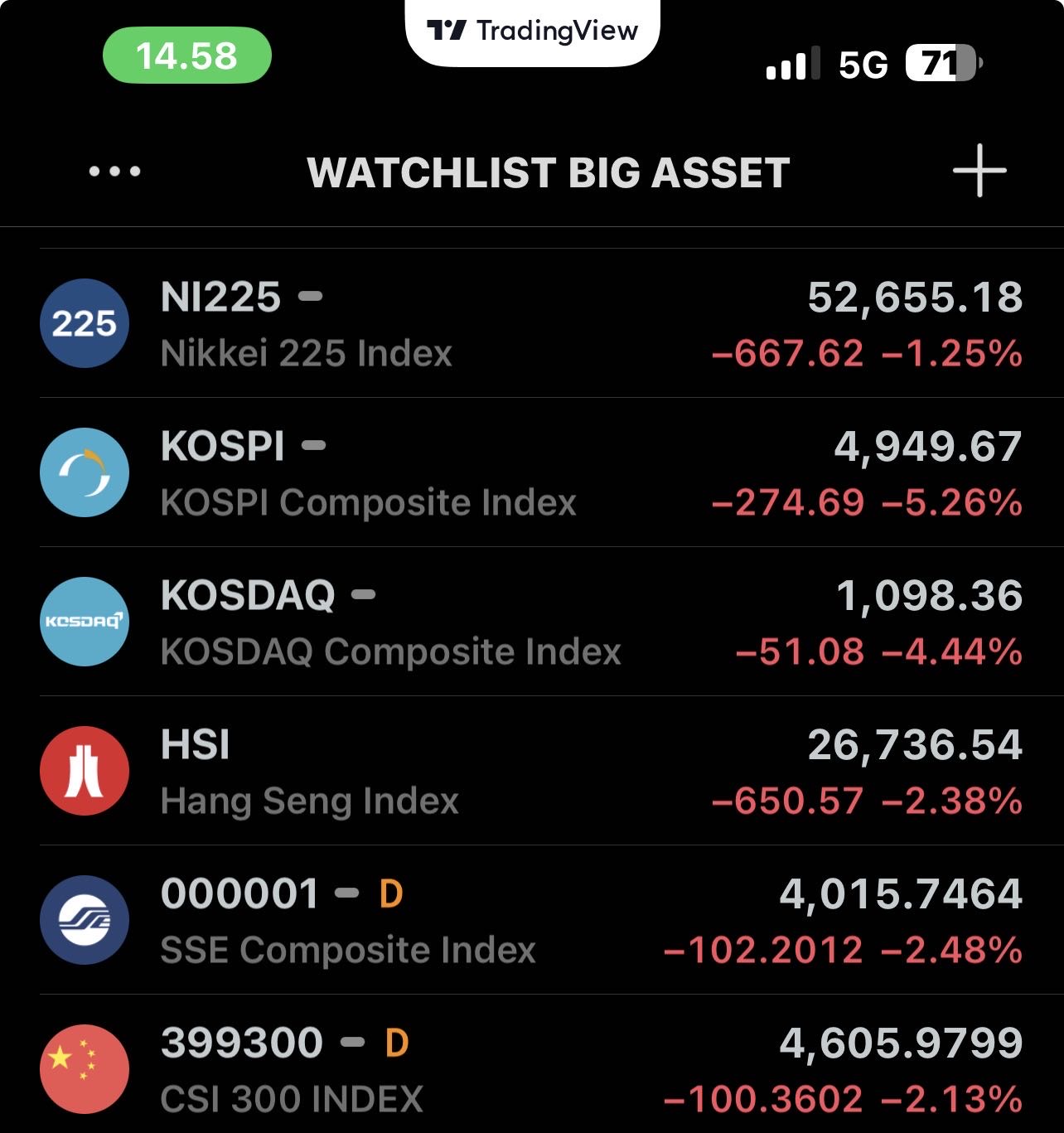
Task: Open the Hang Seng Index chart
Action: pyautogui.click(x=530, y=772)
